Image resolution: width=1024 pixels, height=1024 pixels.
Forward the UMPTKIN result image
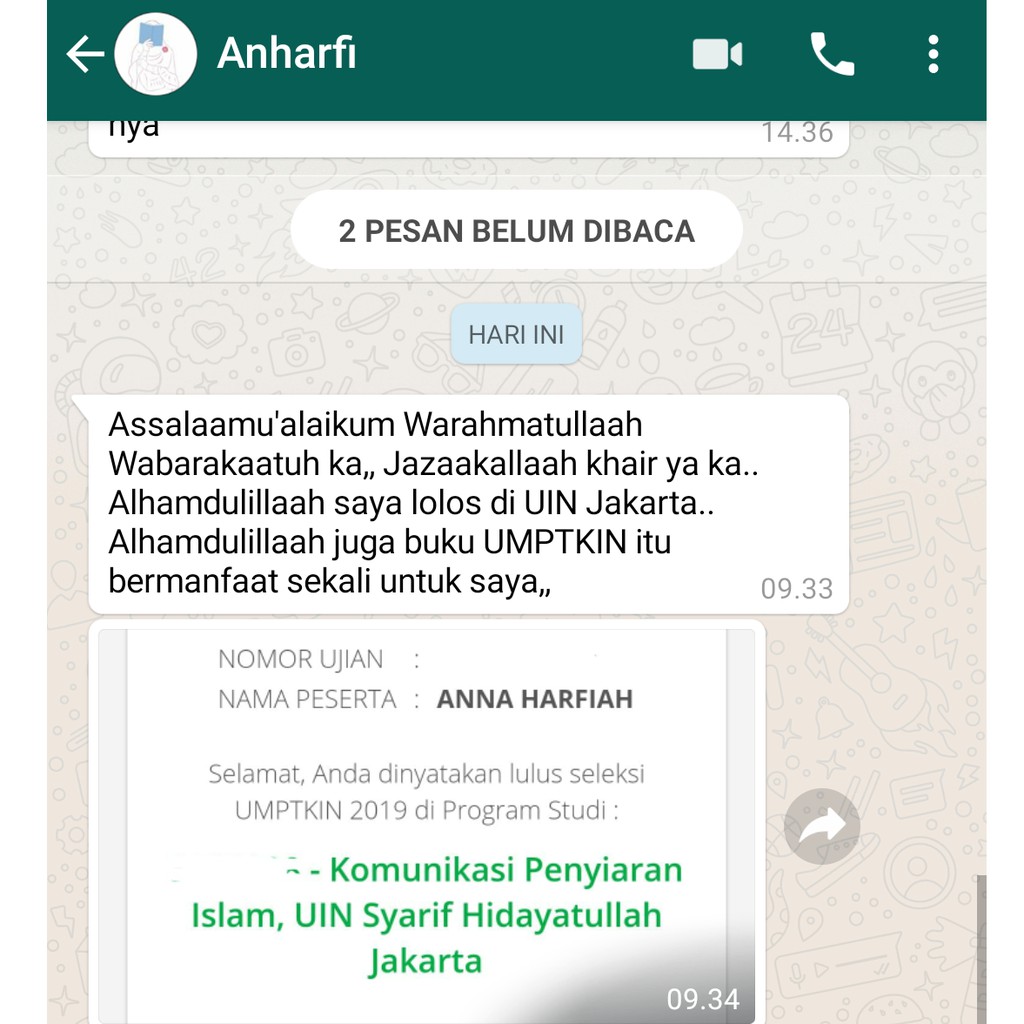tap(821, 826)
